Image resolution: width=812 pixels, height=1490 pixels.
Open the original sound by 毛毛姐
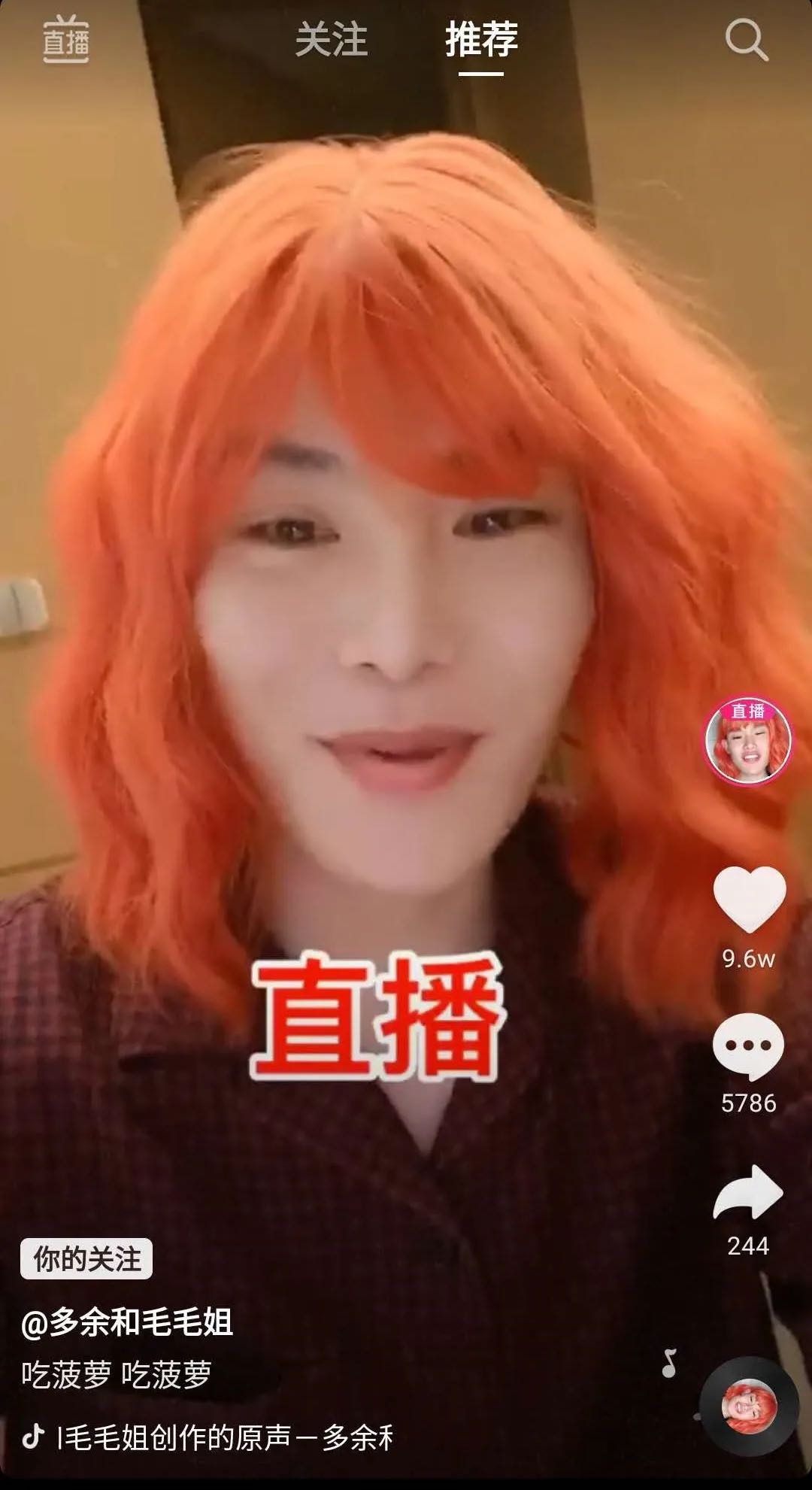(x=226, y=1437)
